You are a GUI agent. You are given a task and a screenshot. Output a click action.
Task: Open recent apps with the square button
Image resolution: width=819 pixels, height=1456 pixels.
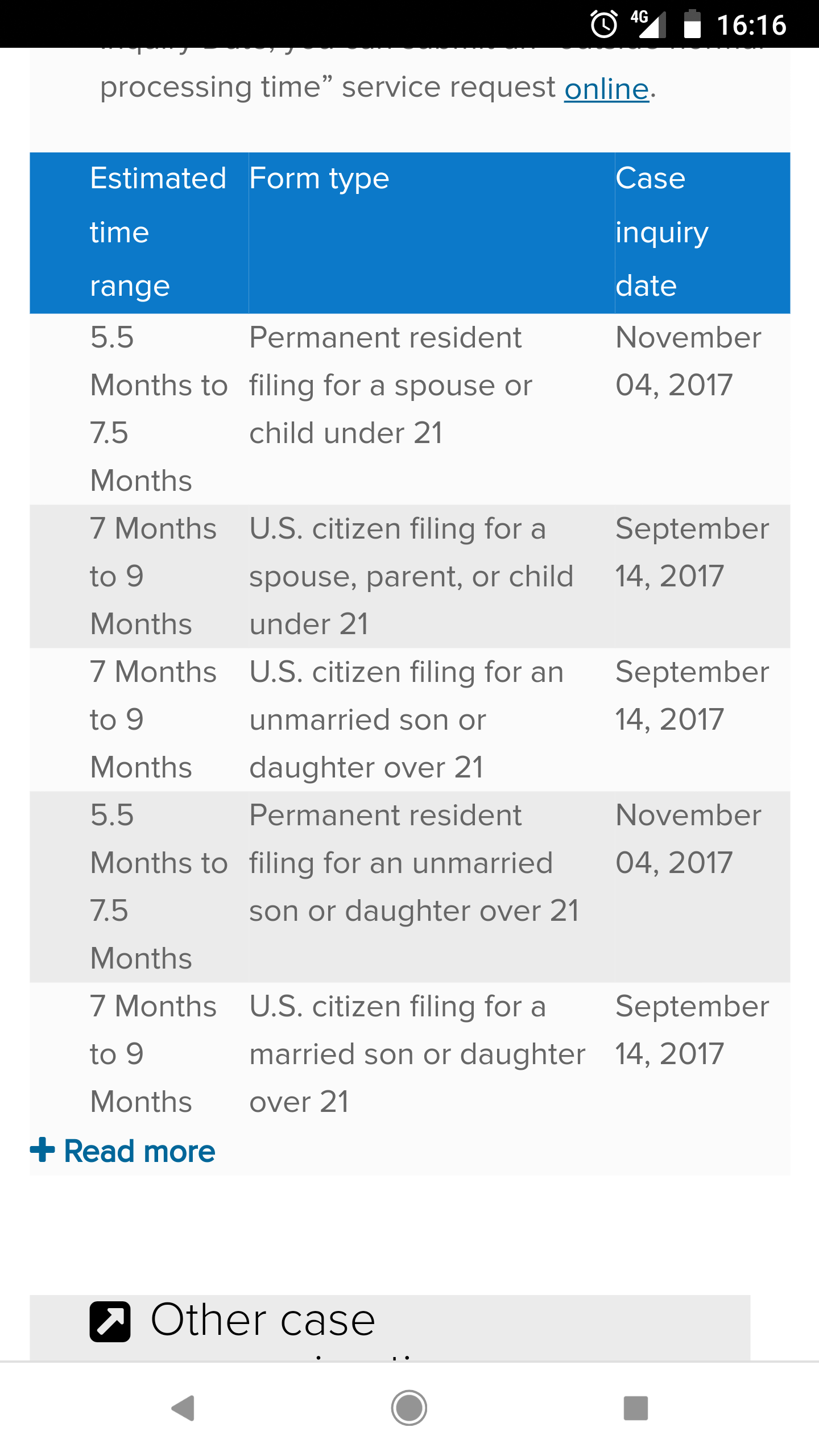[x=636, y=1408]
